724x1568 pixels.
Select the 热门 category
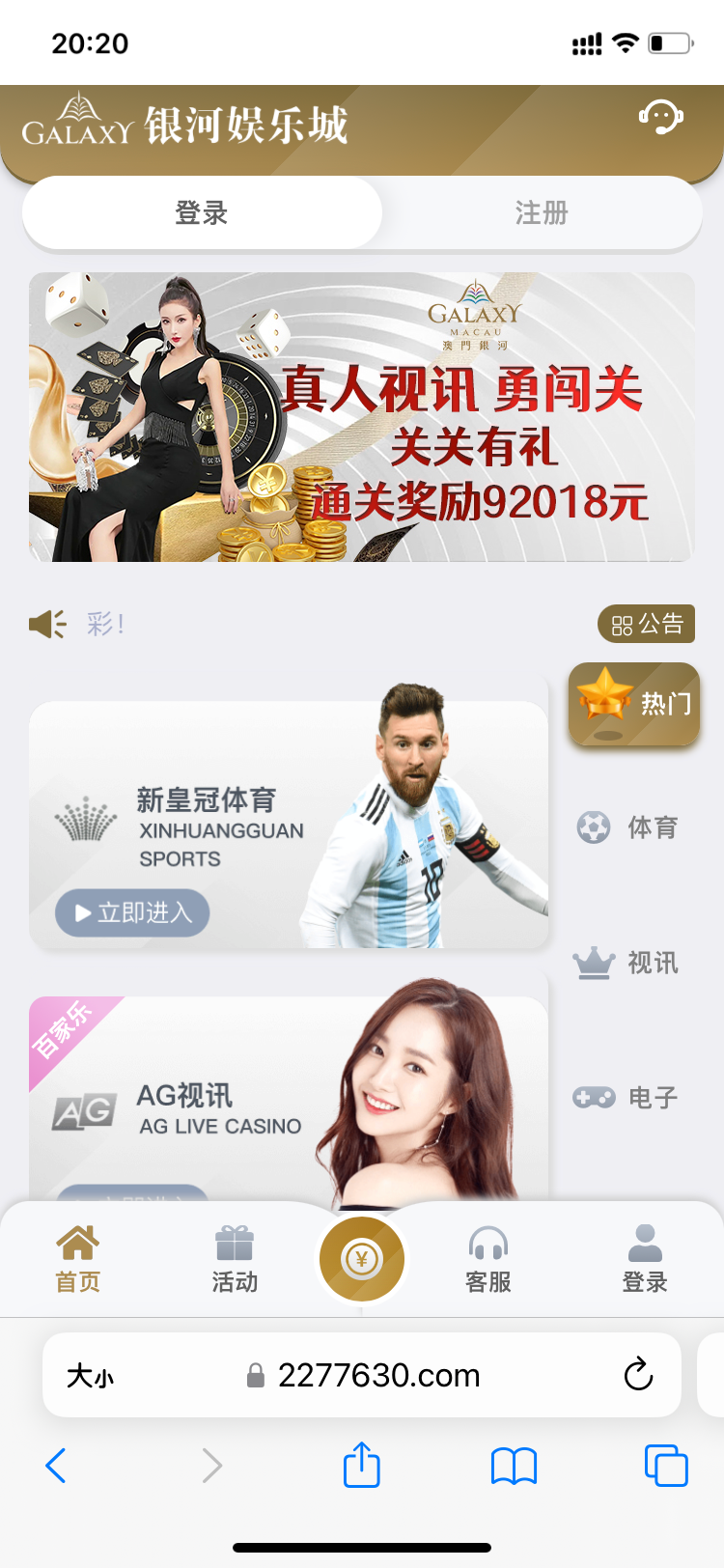click(633, 704)
